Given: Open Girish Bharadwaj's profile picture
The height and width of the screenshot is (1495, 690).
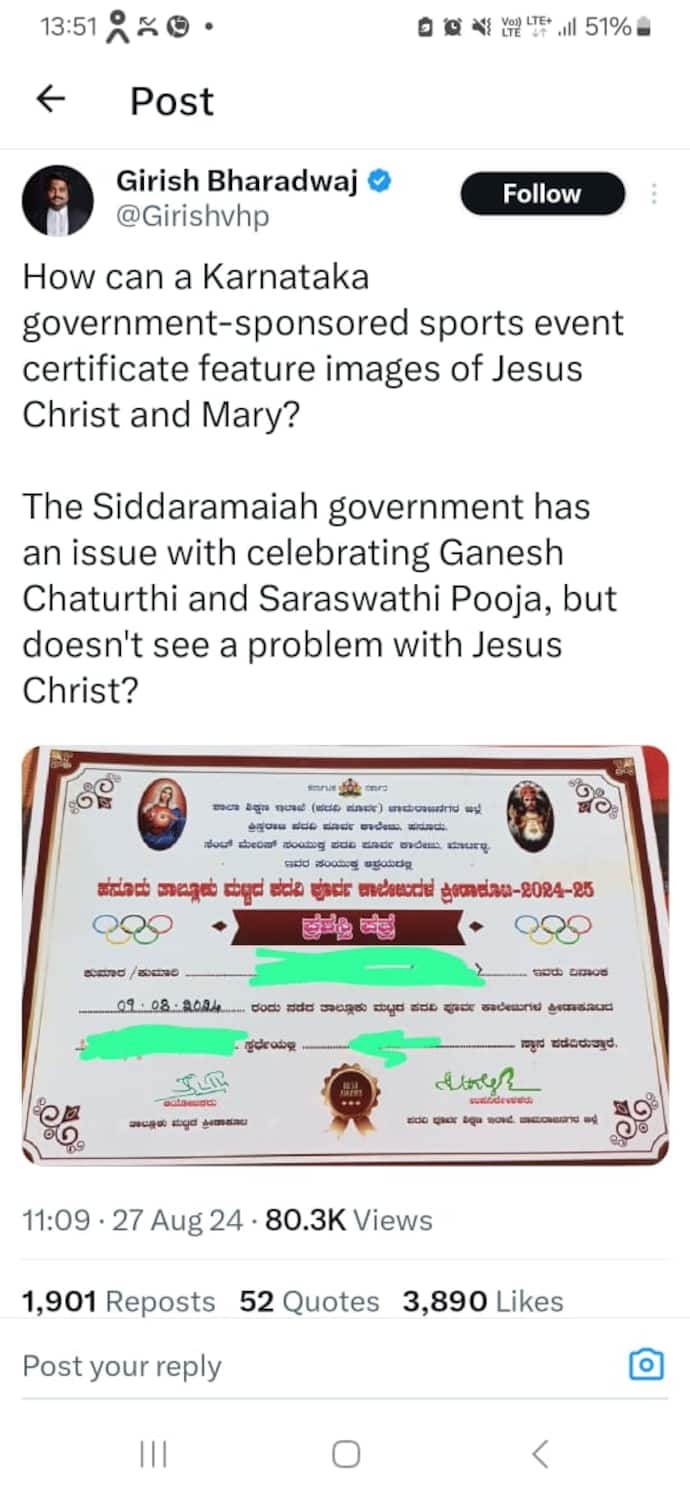Looking at the screenshot, I should click(x=58, y=200).
